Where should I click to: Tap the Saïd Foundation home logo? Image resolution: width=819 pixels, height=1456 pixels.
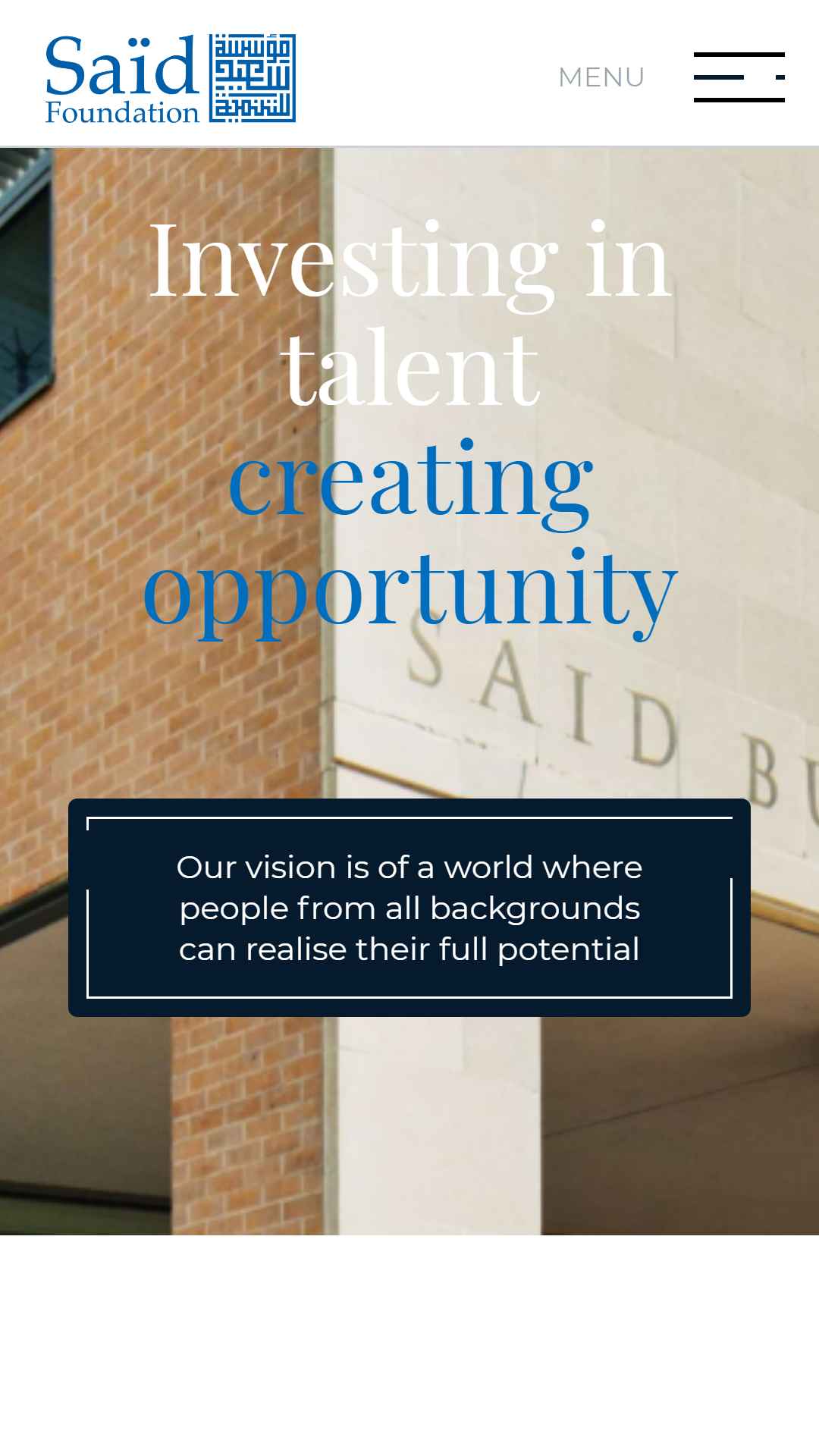pyautogui.click(x=171, y=78)
